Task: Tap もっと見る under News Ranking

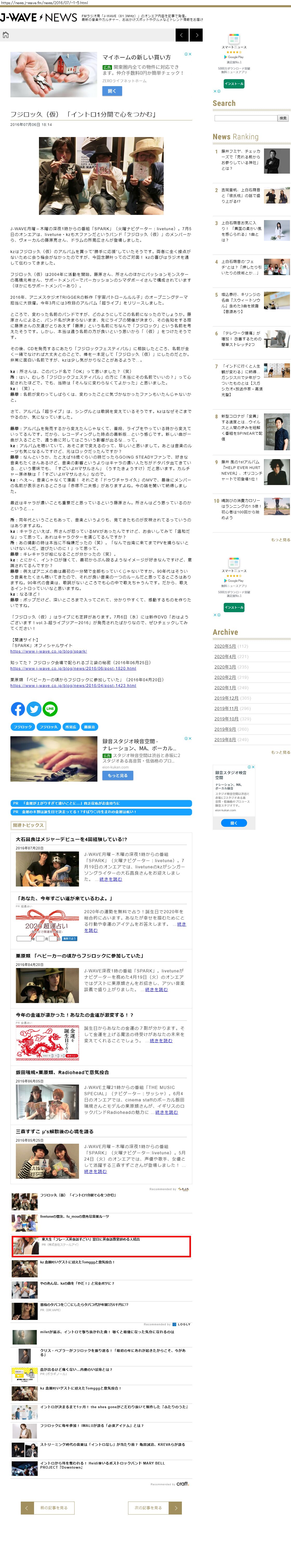Action: (280, 539)
